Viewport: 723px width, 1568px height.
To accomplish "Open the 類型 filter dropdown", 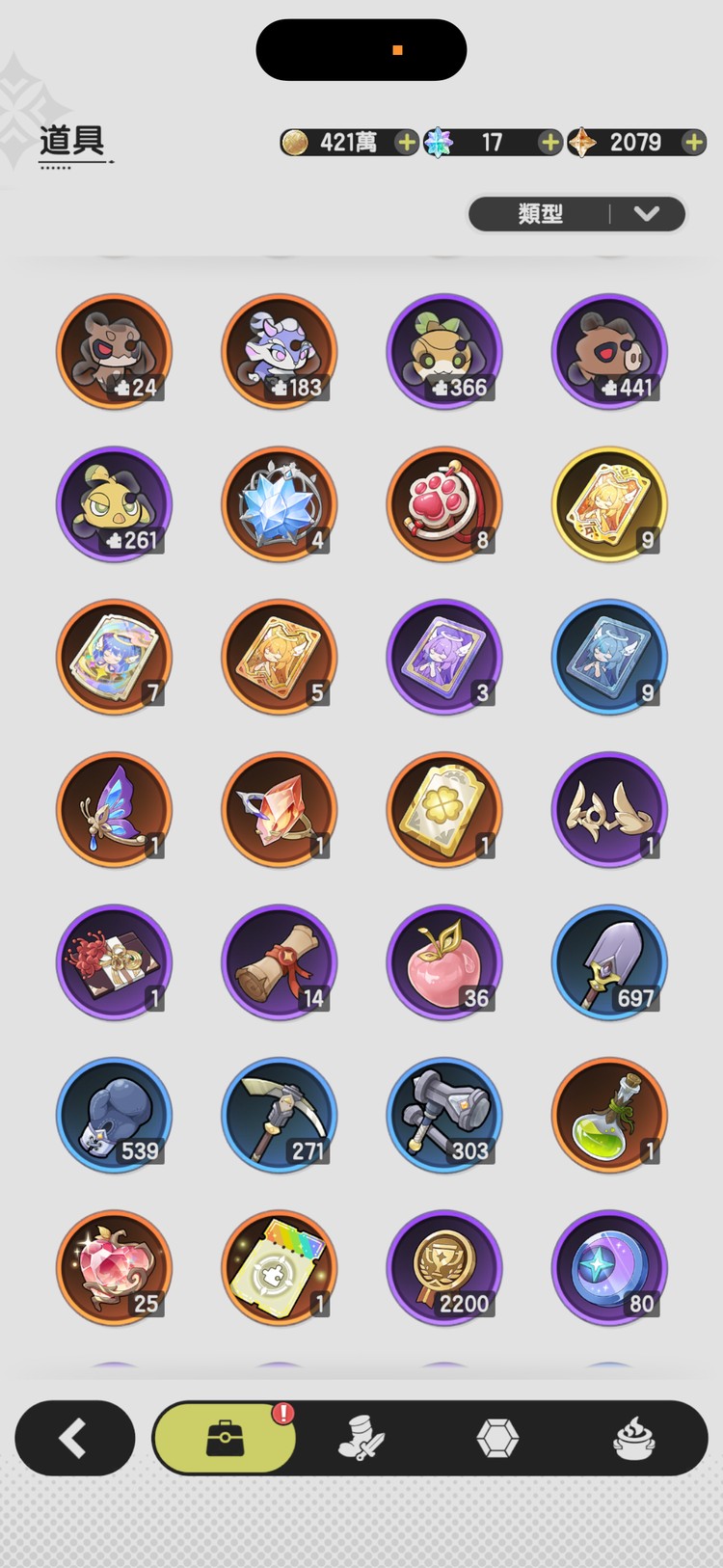I will 576,214.
